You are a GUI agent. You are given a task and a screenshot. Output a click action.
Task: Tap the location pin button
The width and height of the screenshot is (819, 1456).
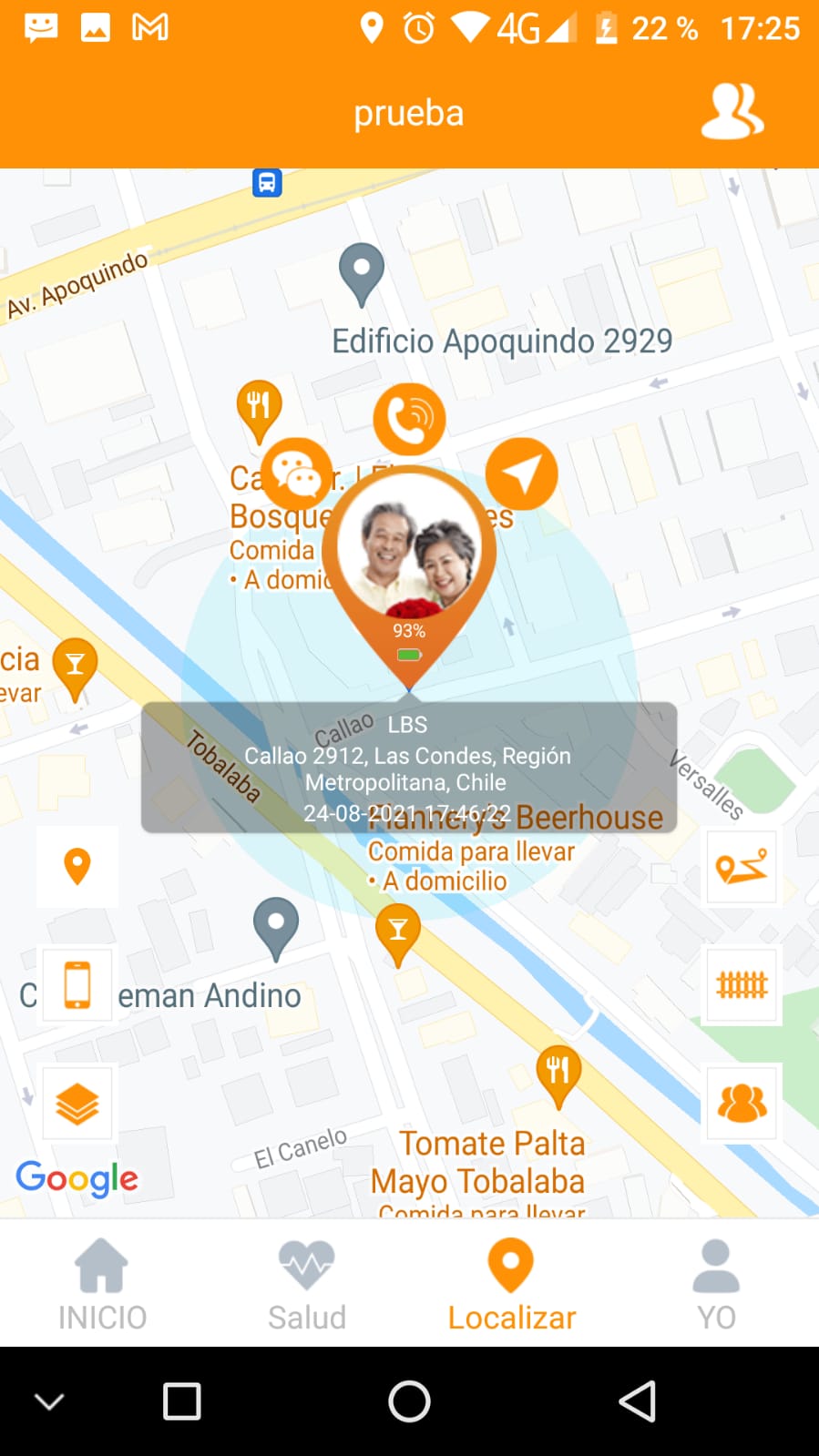[77, 866]
